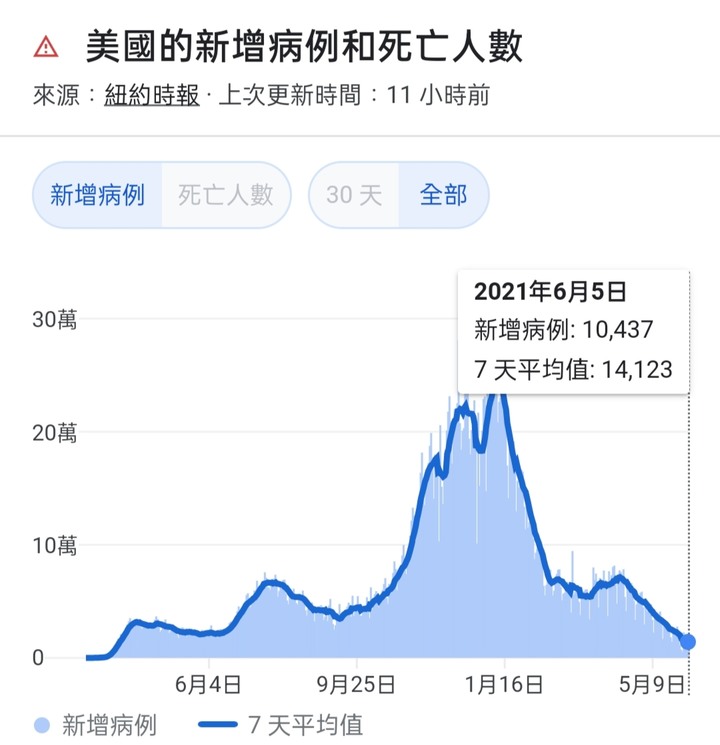Image resolution: width=720 pixels, height=745 pixels.
Task: Select the 新增病例 tab
Action: click(x=97, y=194)
